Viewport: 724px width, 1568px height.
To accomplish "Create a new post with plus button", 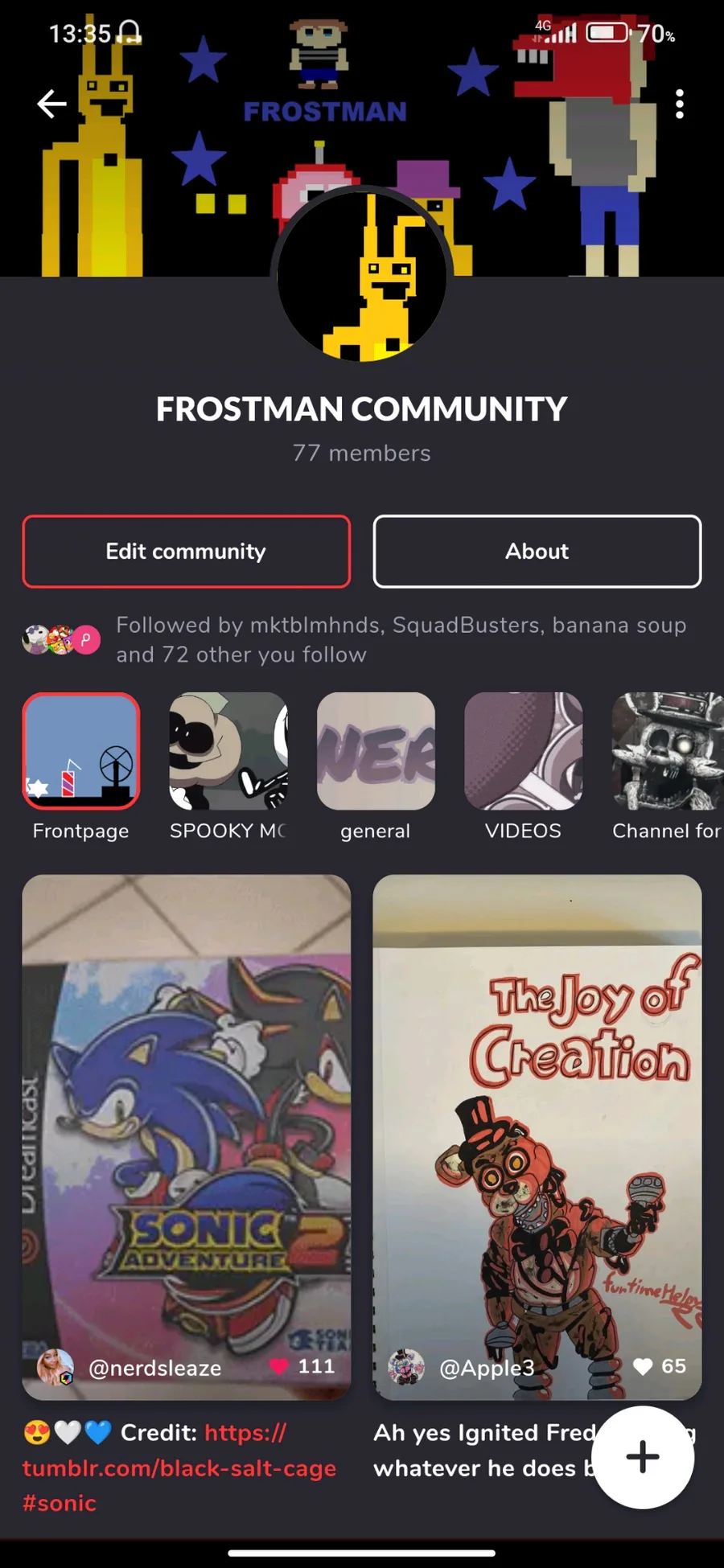I will pyautogui.click(x=642, y=1457).
